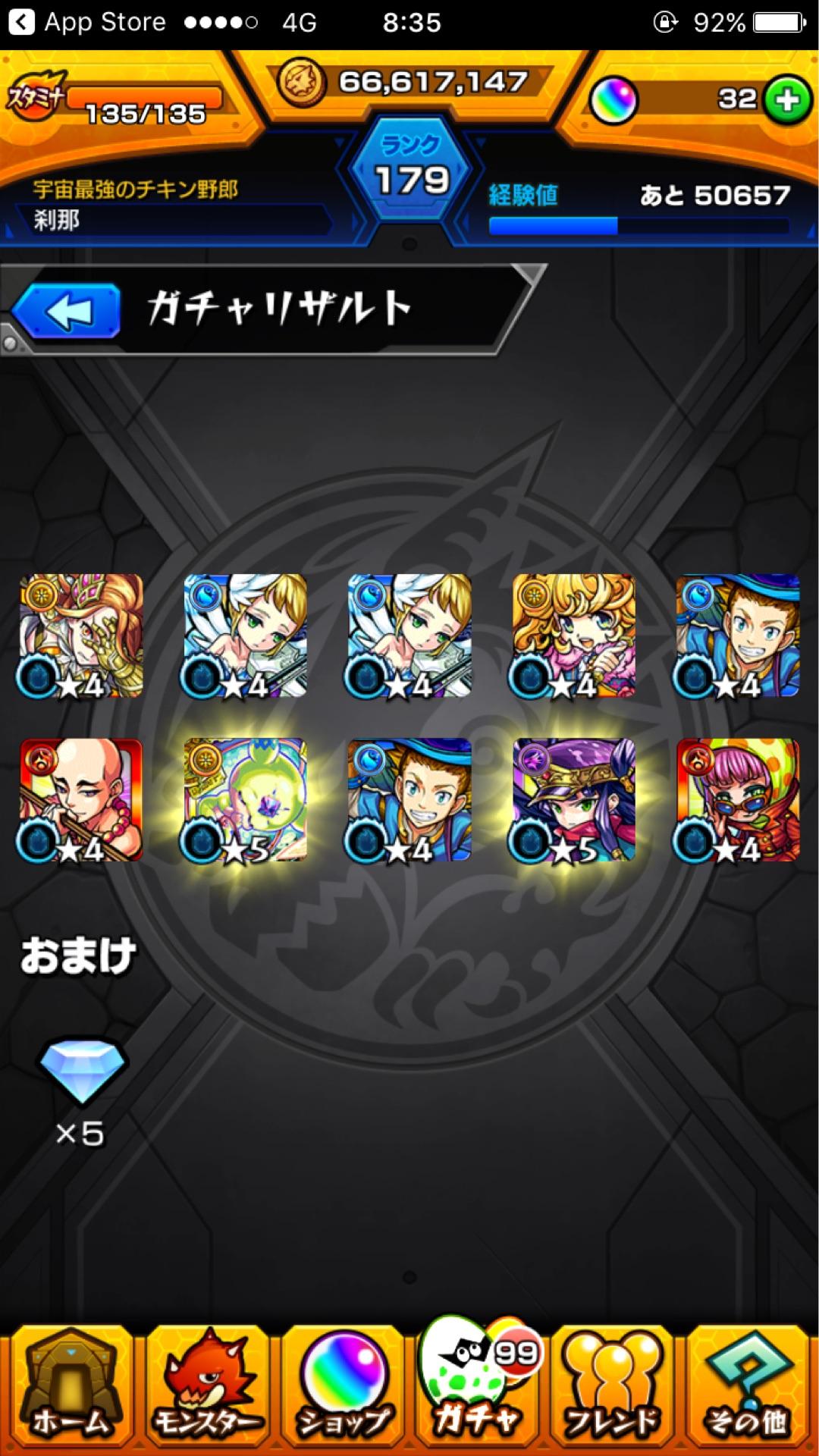The image size is (819, 1456).
Task: View the curly blonde girl ★4 monster
Action: (574, 635)
